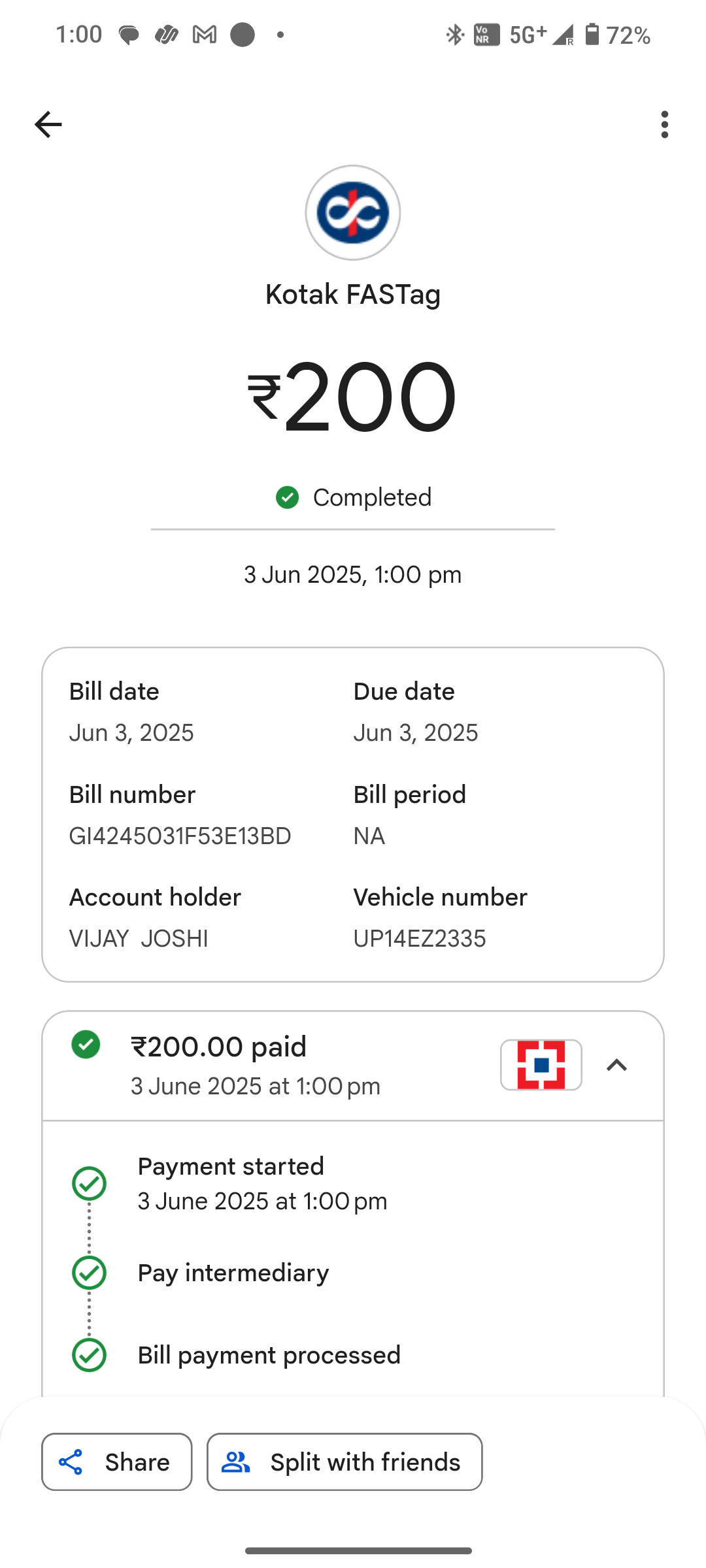Go back using the top-left arrow
The width and height of the screenshot is (706, 1568).
[48, 124]
